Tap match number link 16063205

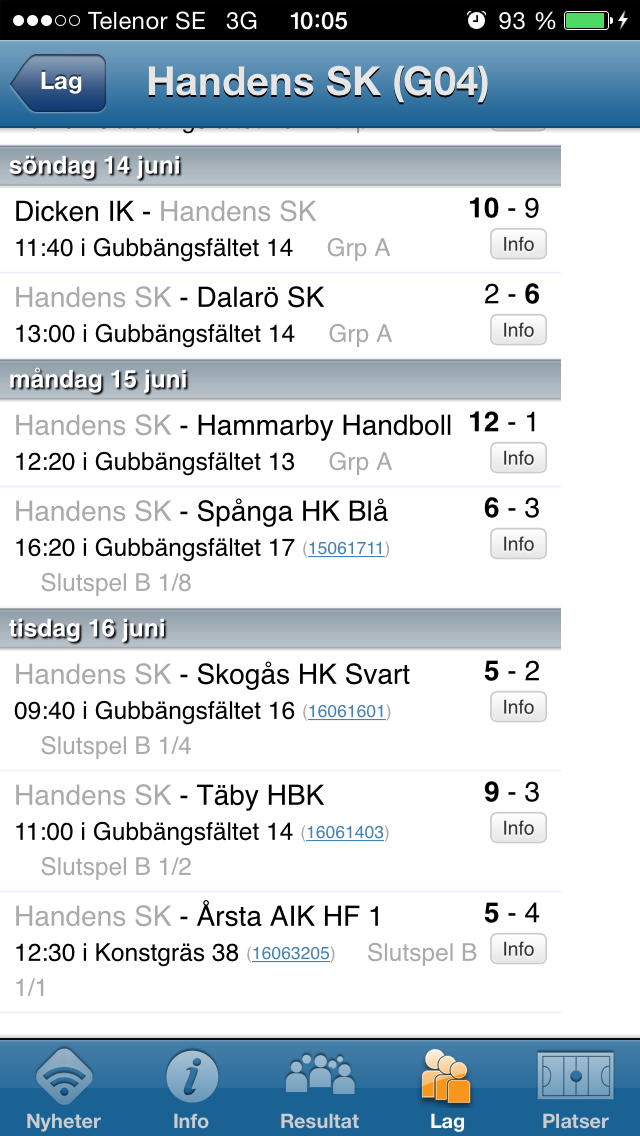[x=291, y=954]
